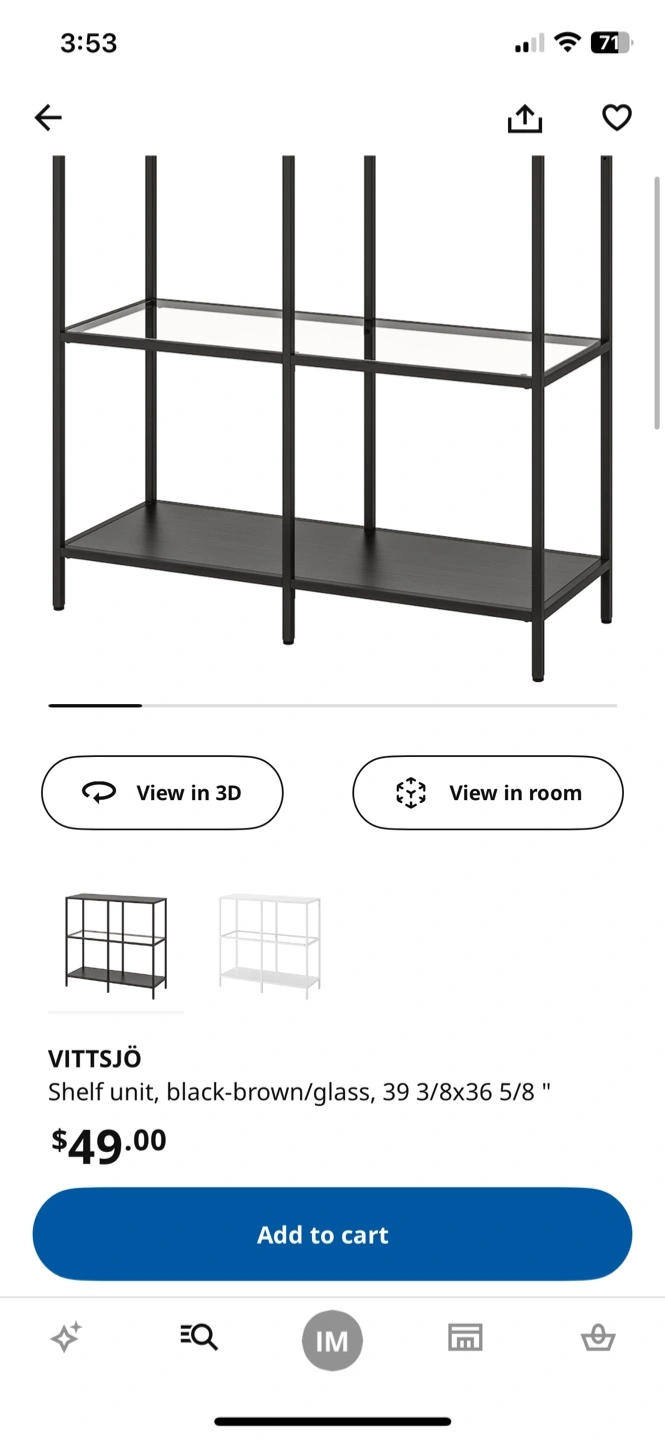Select the black-brown shelf variant thumbnail
The width and height of the screenshot is (665, 1440).
click(116, 943)
